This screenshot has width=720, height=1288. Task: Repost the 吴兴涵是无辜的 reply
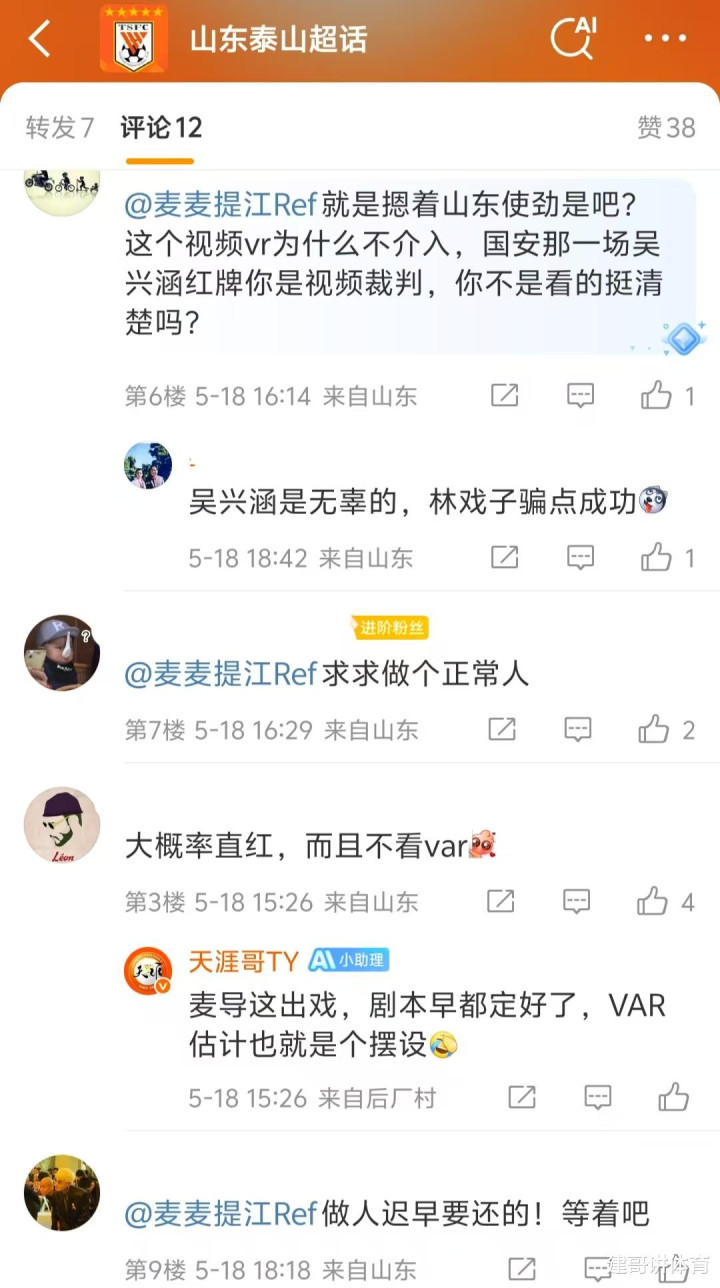click(505, 557)
